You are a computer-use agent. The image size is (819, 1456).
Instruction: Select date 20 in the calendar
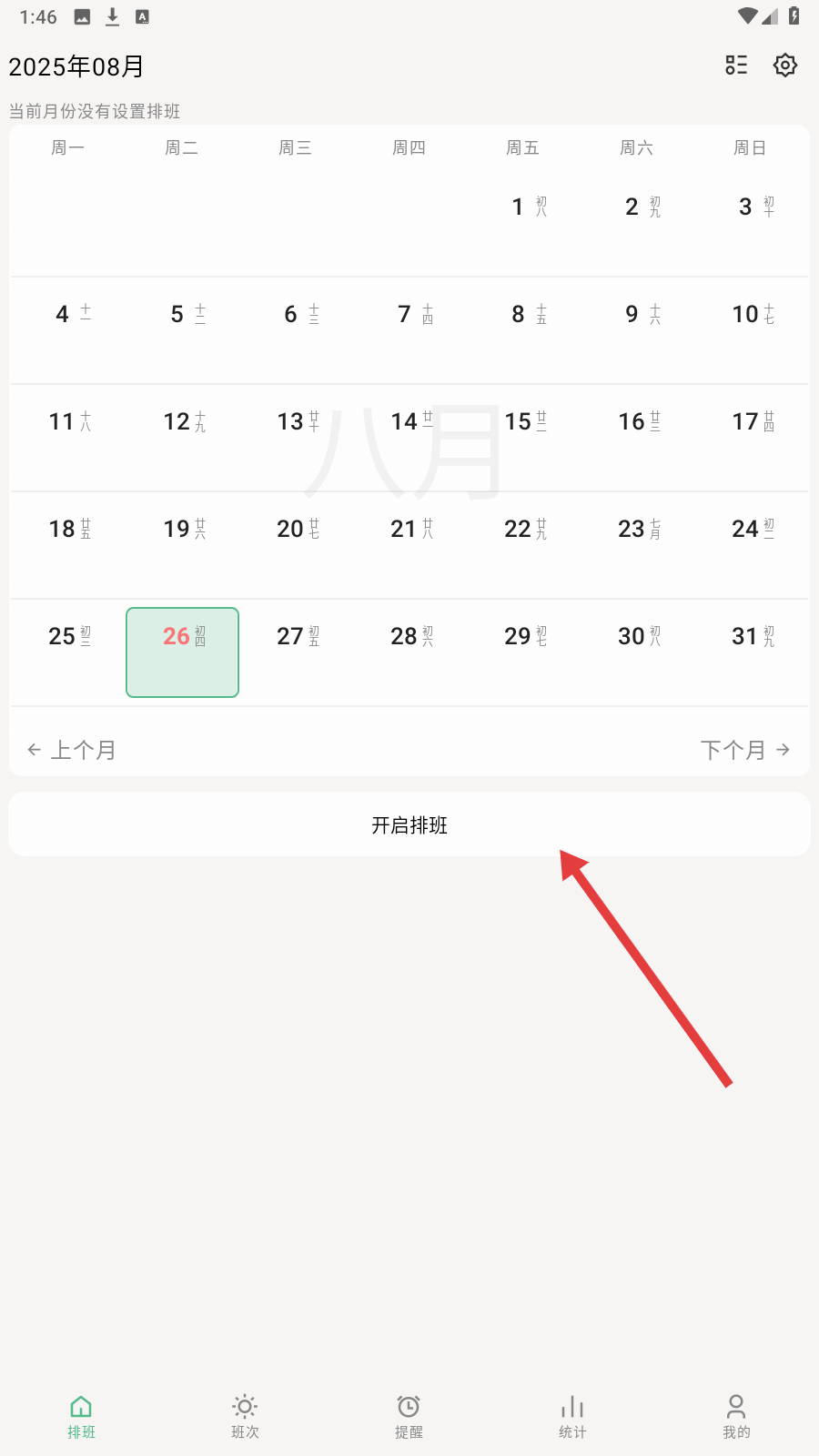[x=297, y=544]
